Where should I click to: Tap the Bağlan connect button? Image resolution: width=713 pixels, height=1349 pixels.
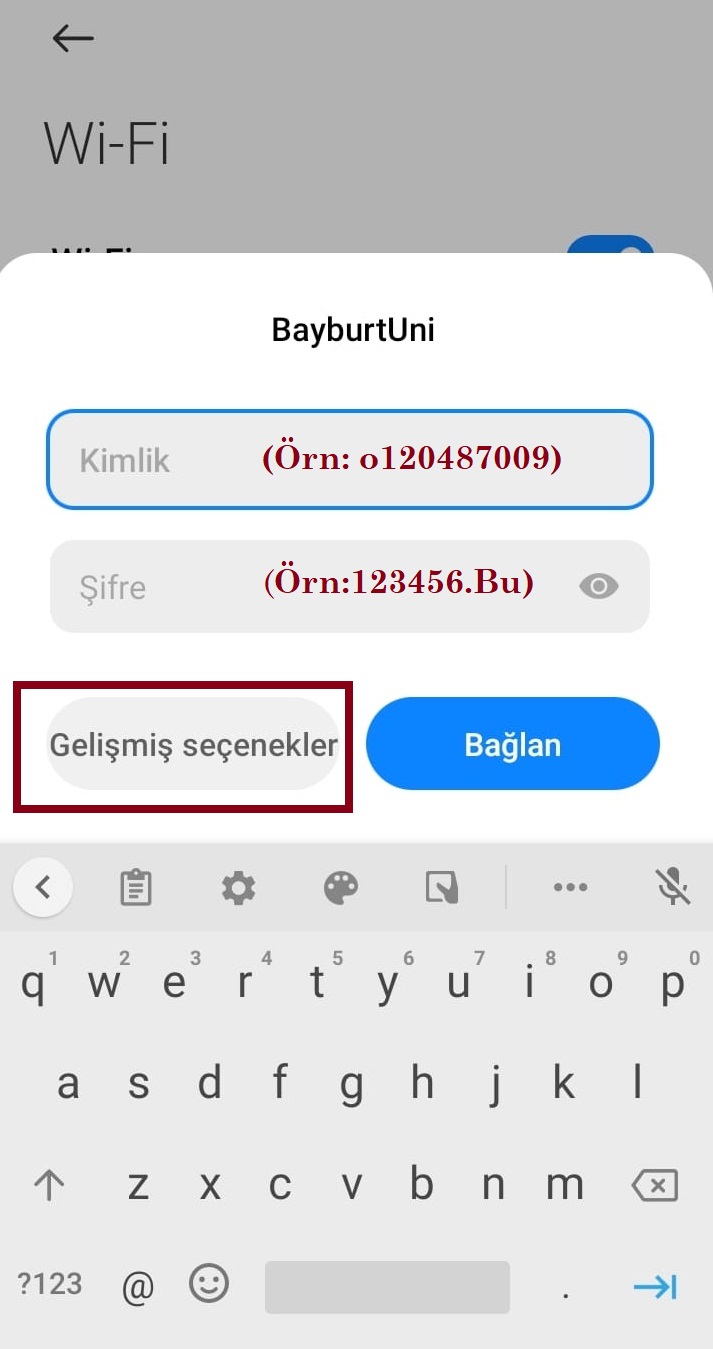pos(512,745)
